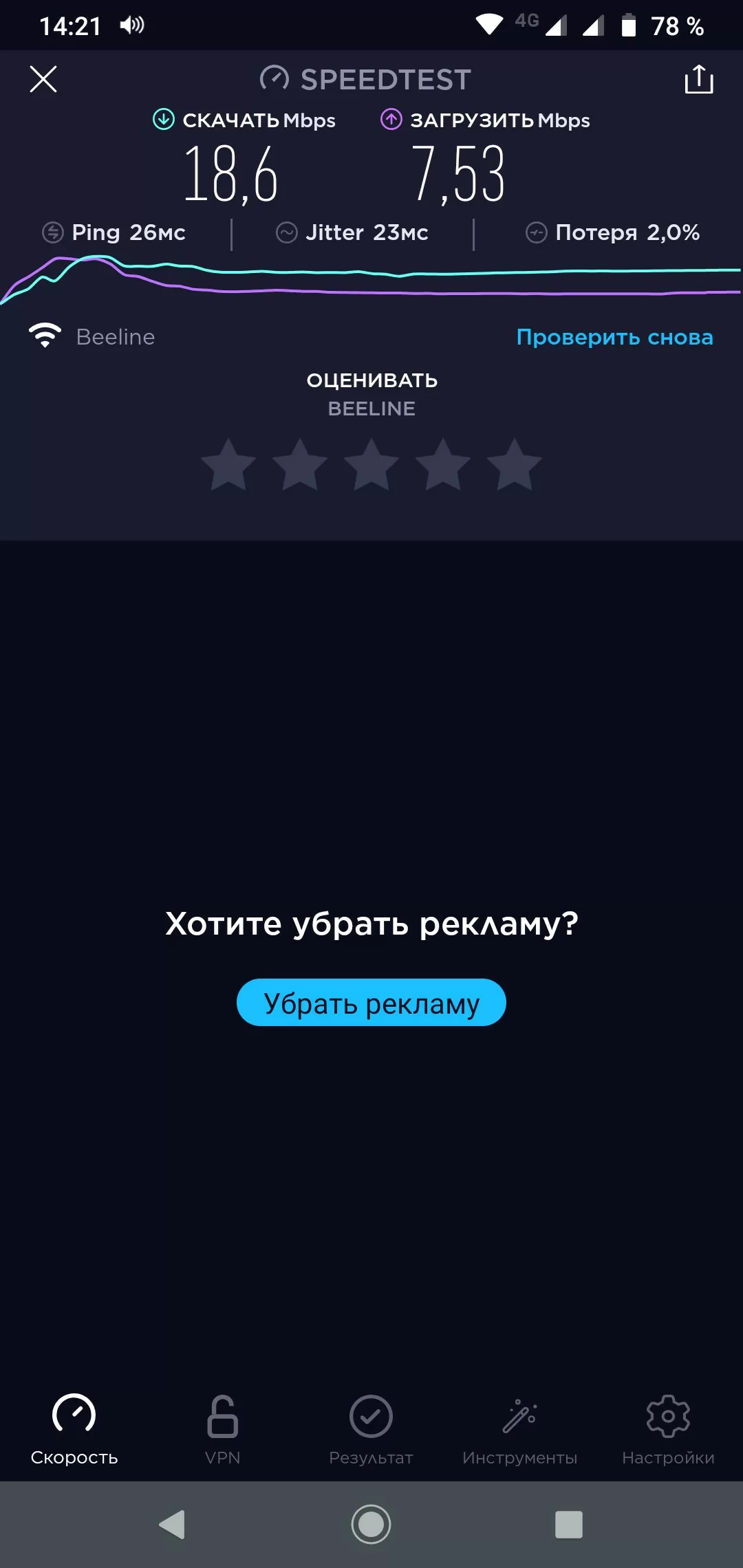The height and width of the screenshot is (1568, 743).
Task: Open recent apps from navigation bar
Action: tap(569, 1525)
